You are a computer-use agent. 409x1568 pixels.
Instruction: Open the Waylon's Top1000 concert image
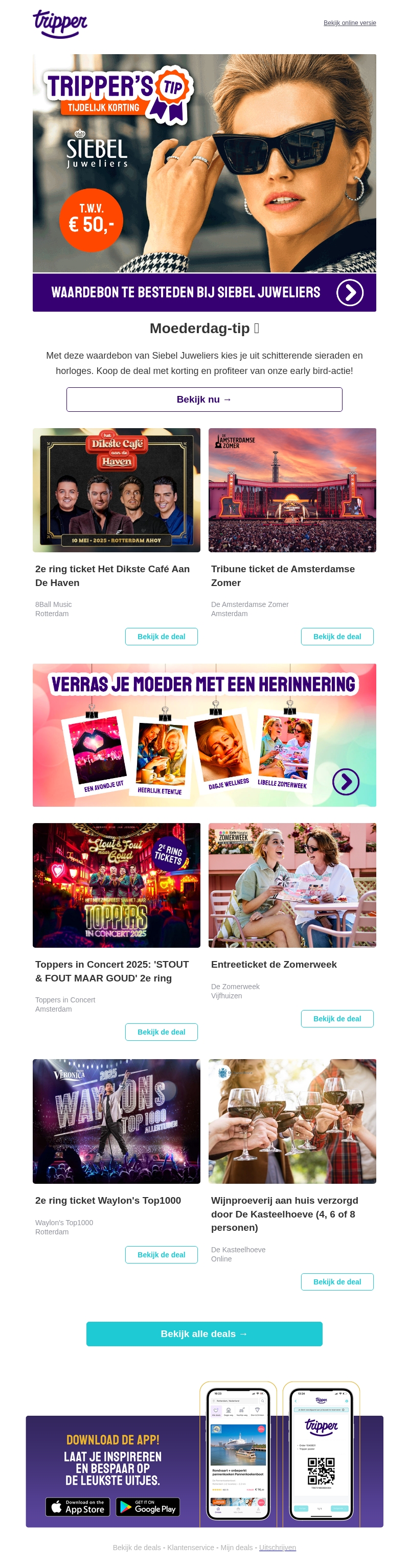(117, 1121)
